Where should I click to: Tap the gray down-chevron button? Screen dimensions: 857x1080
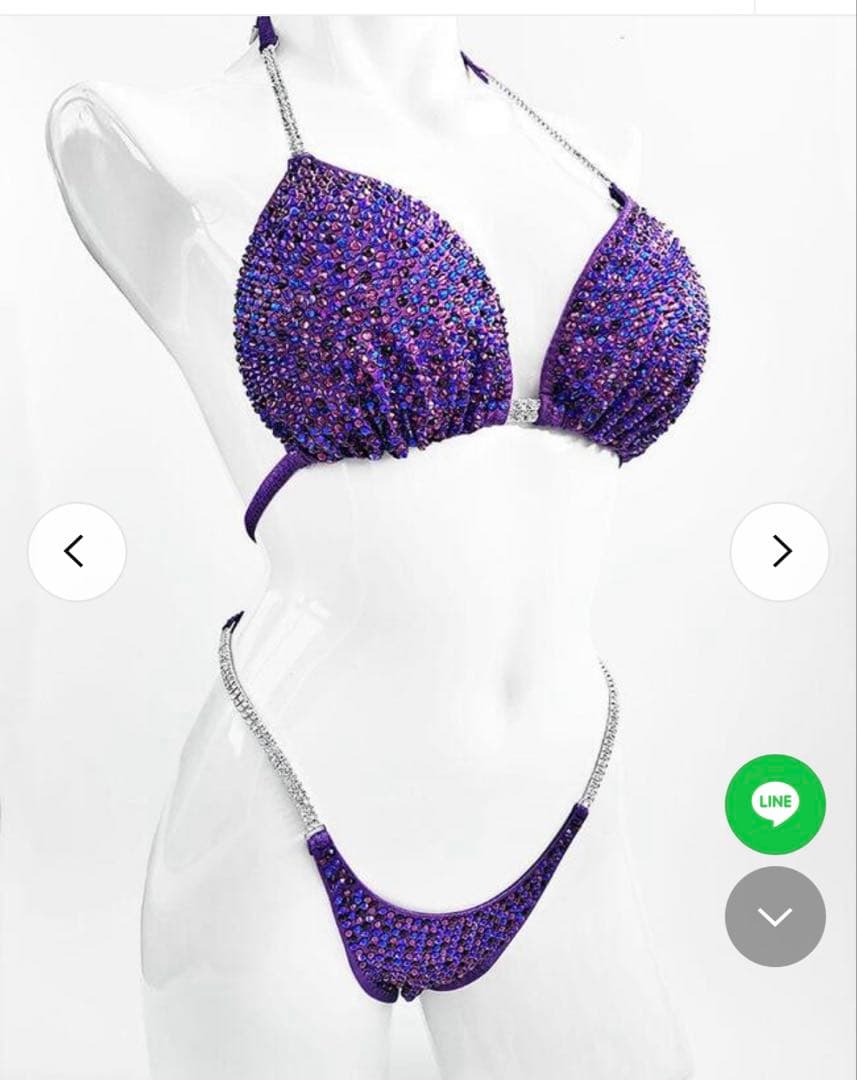point(775,916)
